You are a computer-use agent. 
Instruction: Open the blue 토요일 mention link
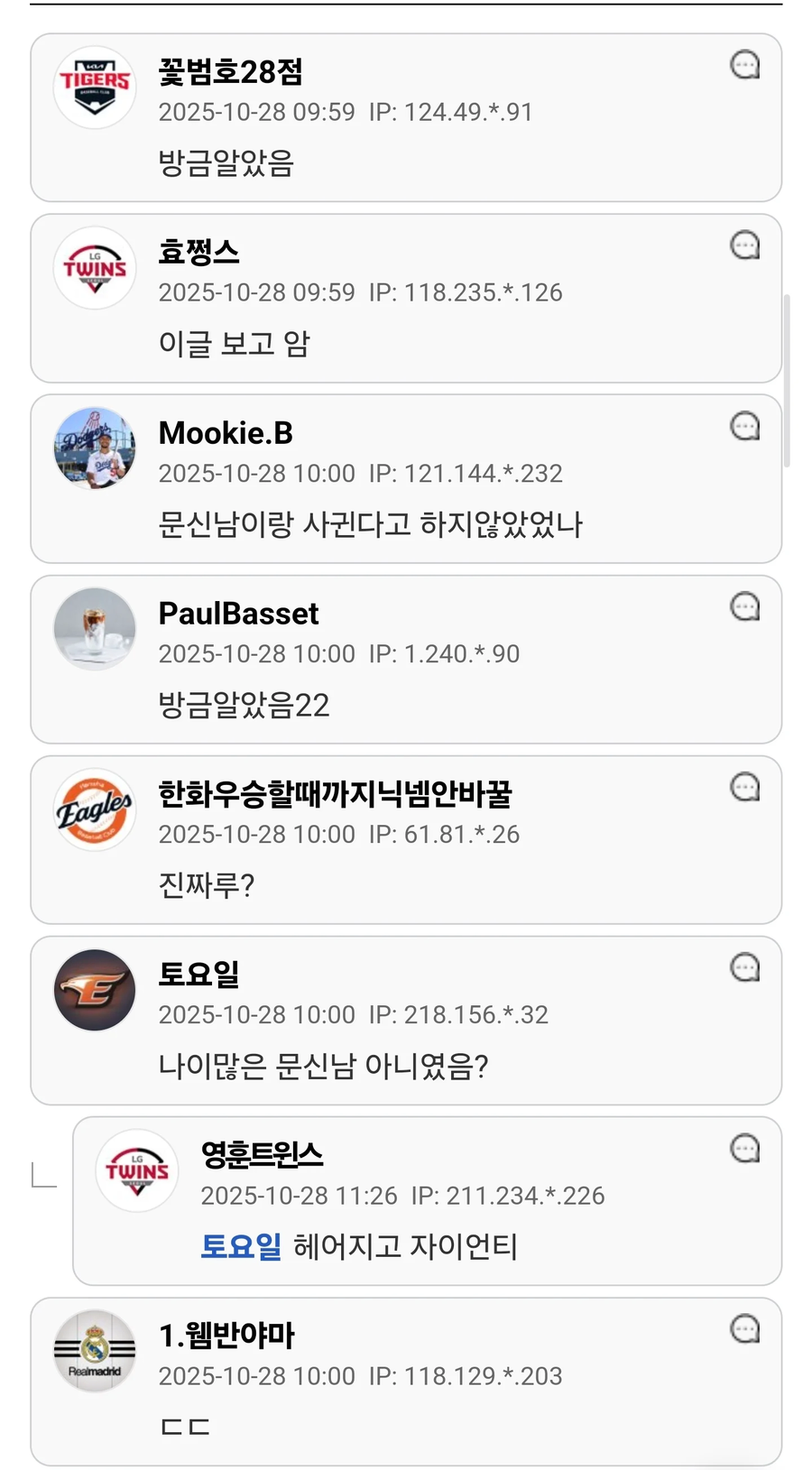click(x=241, y=1246)
